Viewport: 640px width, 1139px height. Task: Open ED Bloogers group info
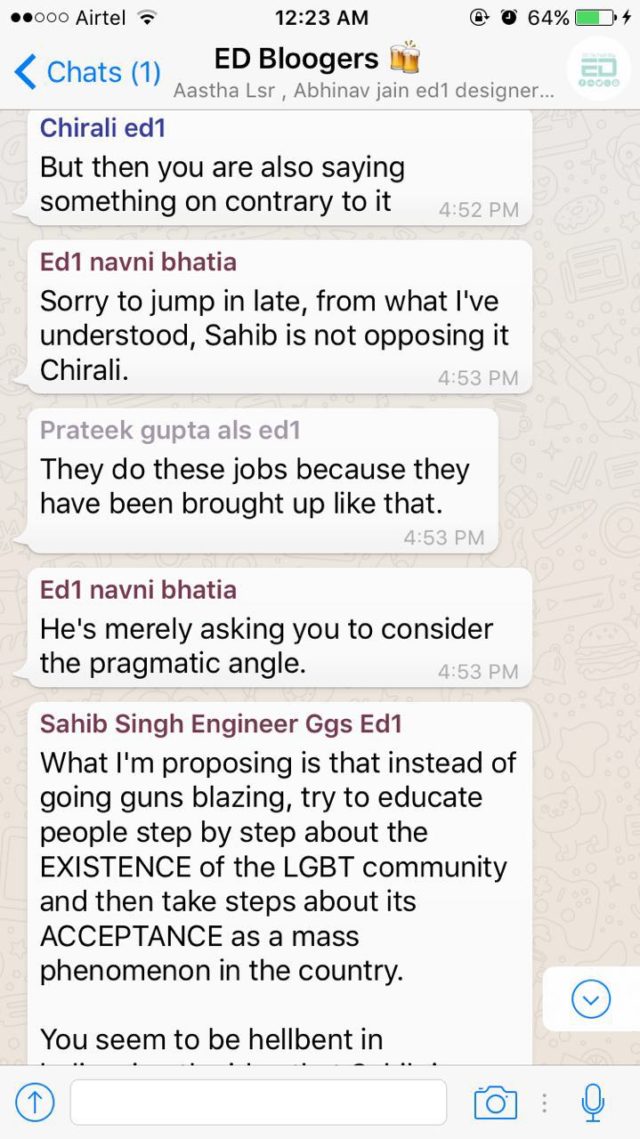tap(318, 60)
